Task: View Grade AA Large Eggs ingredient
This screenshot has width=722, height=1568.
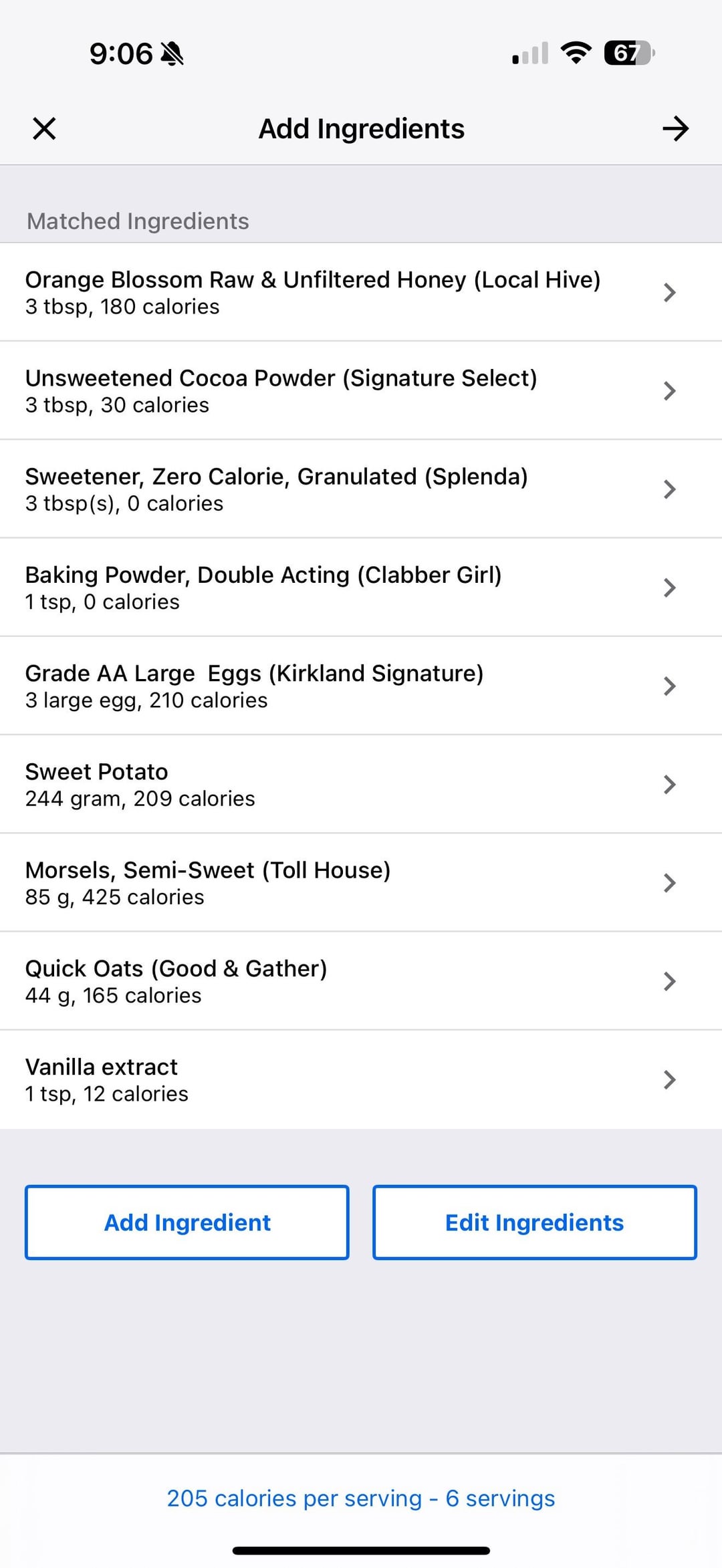Action: tap(361, 685)
